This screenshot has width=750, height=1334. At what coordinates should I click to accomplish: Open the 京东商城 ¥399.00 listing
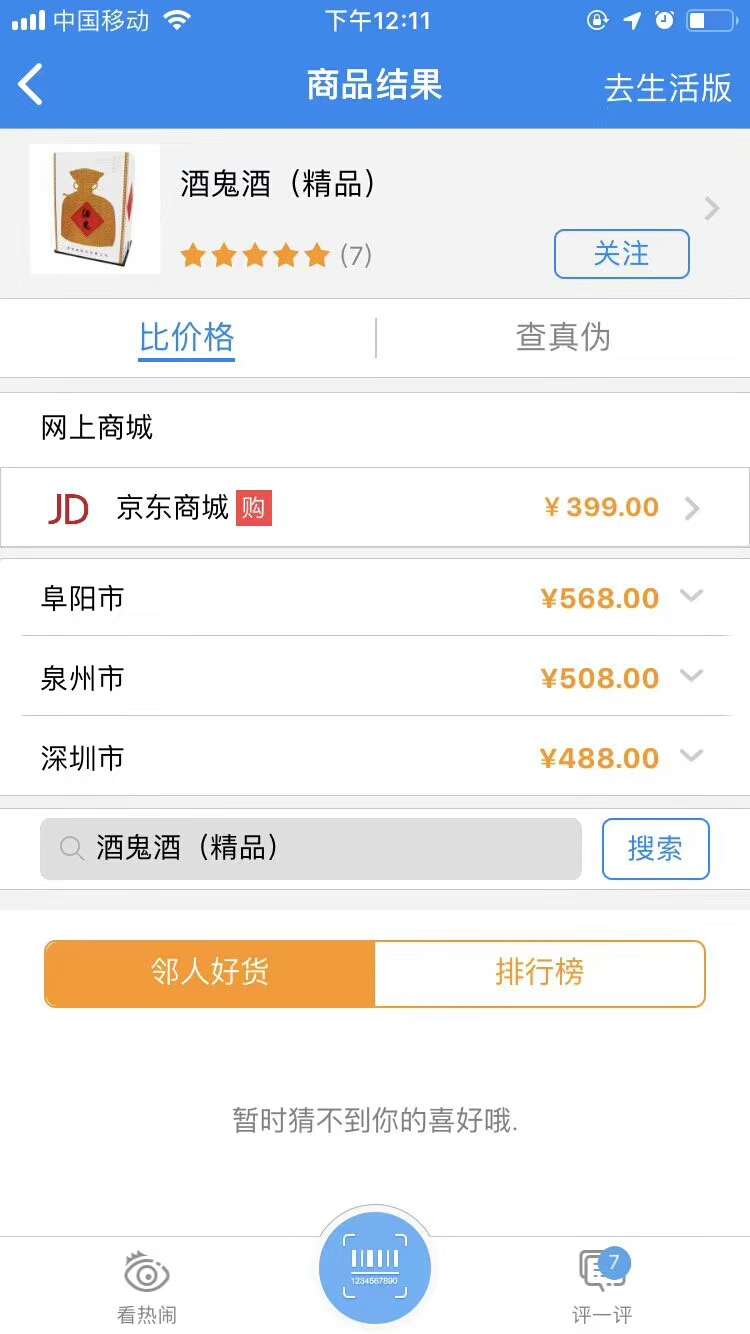375,507
